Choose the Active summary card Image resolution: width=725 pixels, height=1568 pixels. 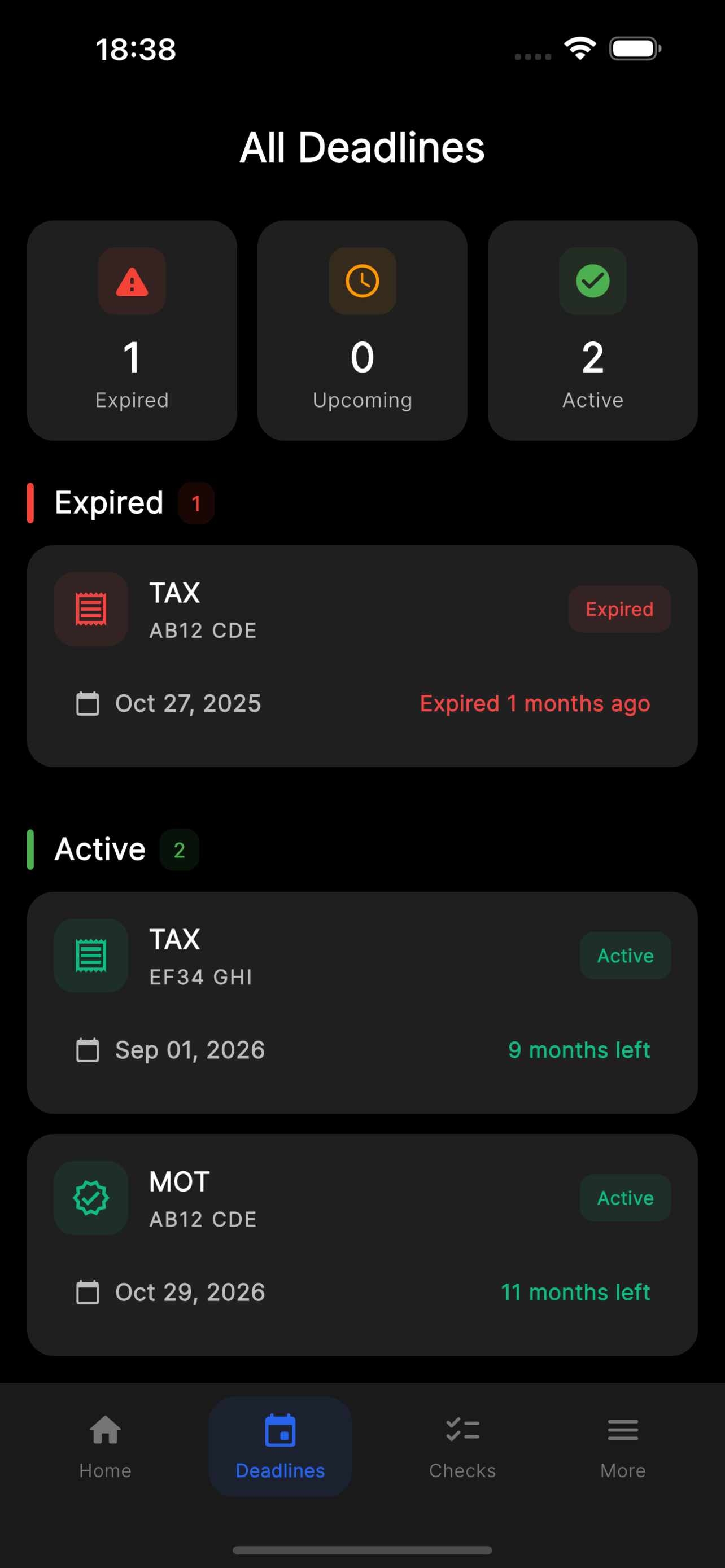pyautogui.click(x=592, y=331)
